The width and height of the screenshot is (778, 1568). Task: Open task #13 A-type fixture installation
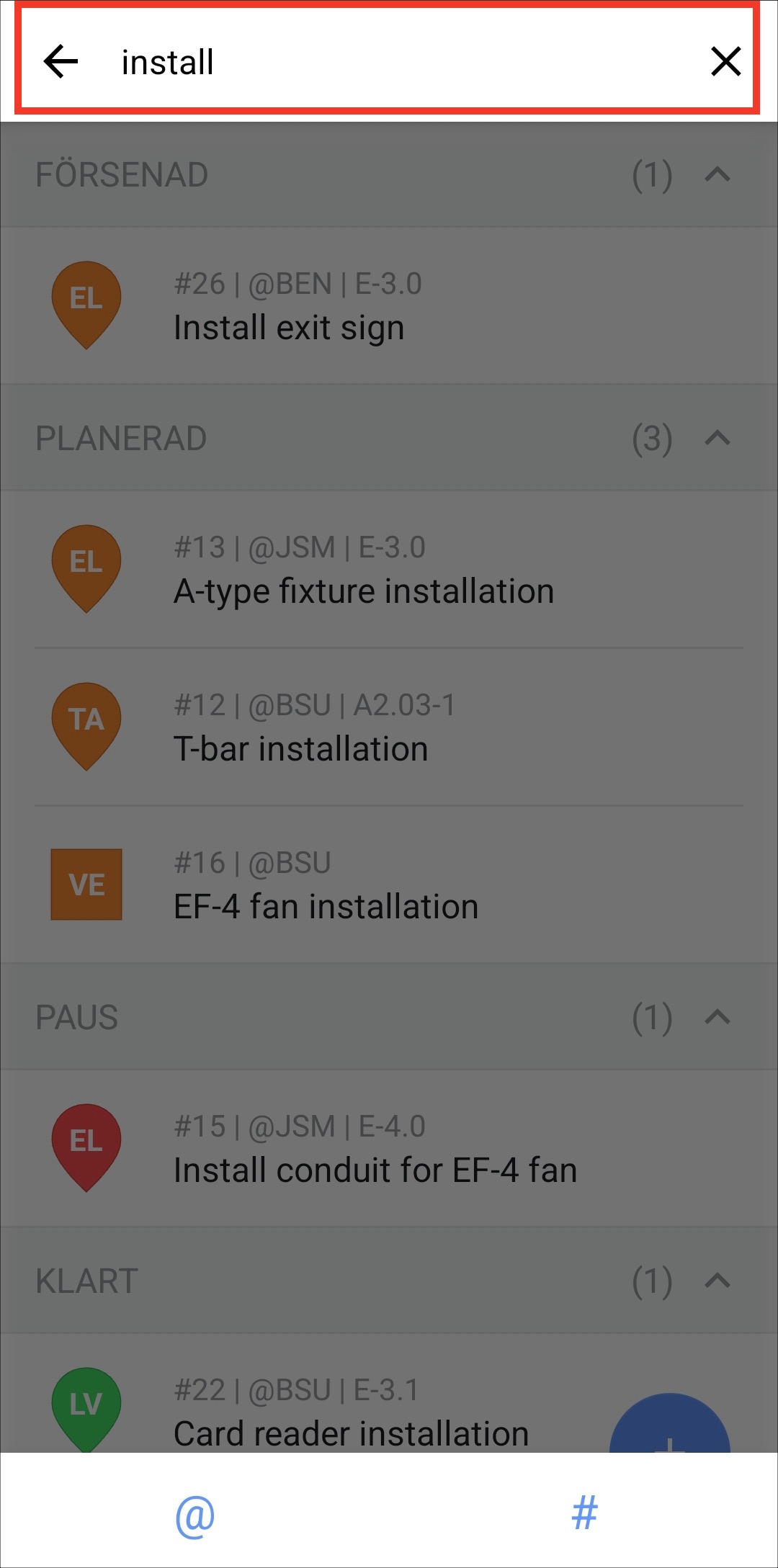pyautogui.click(x=389, y=570)
